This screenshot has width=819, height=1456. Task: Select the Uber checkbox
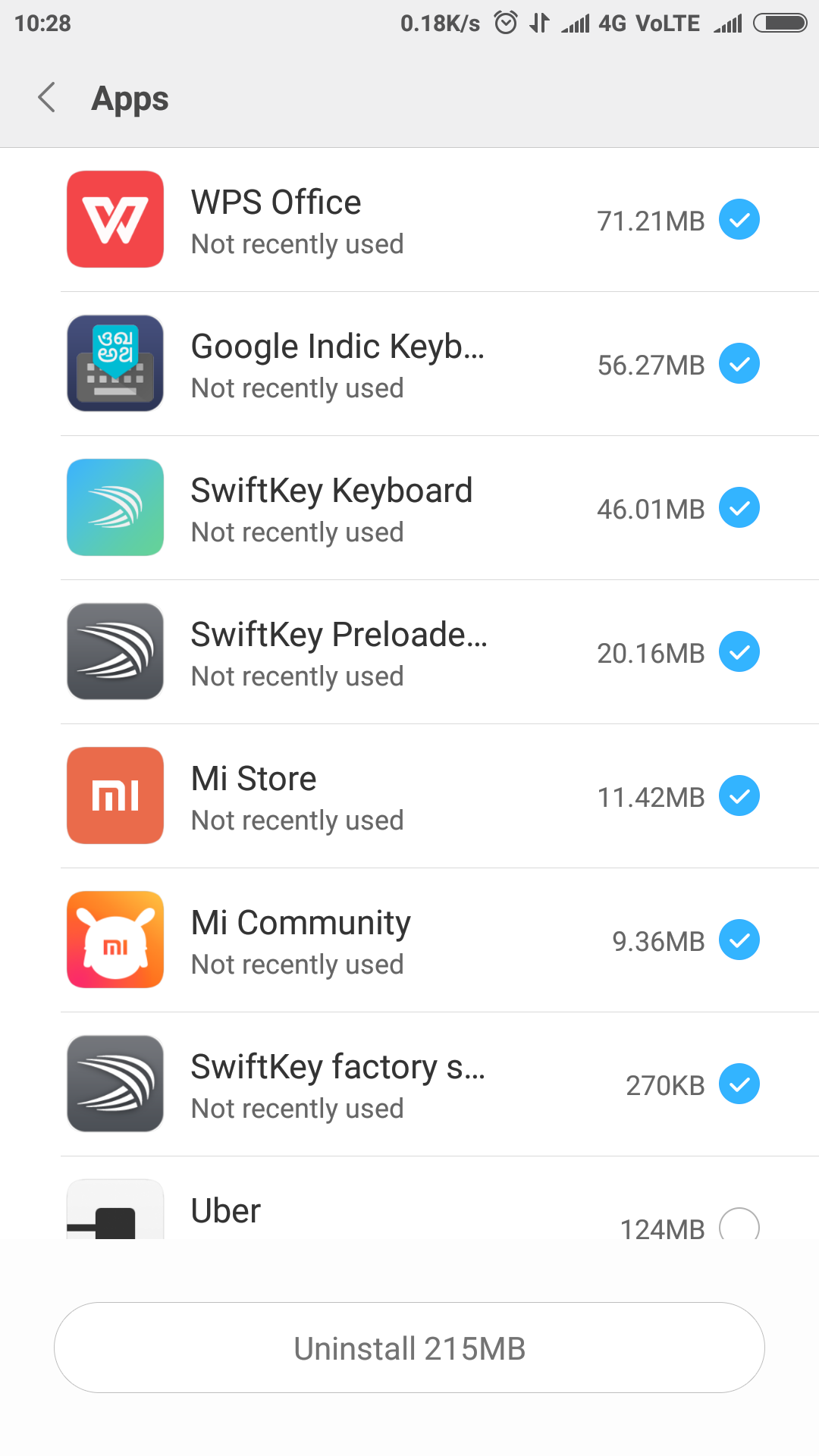click(x=739, y=1224)
